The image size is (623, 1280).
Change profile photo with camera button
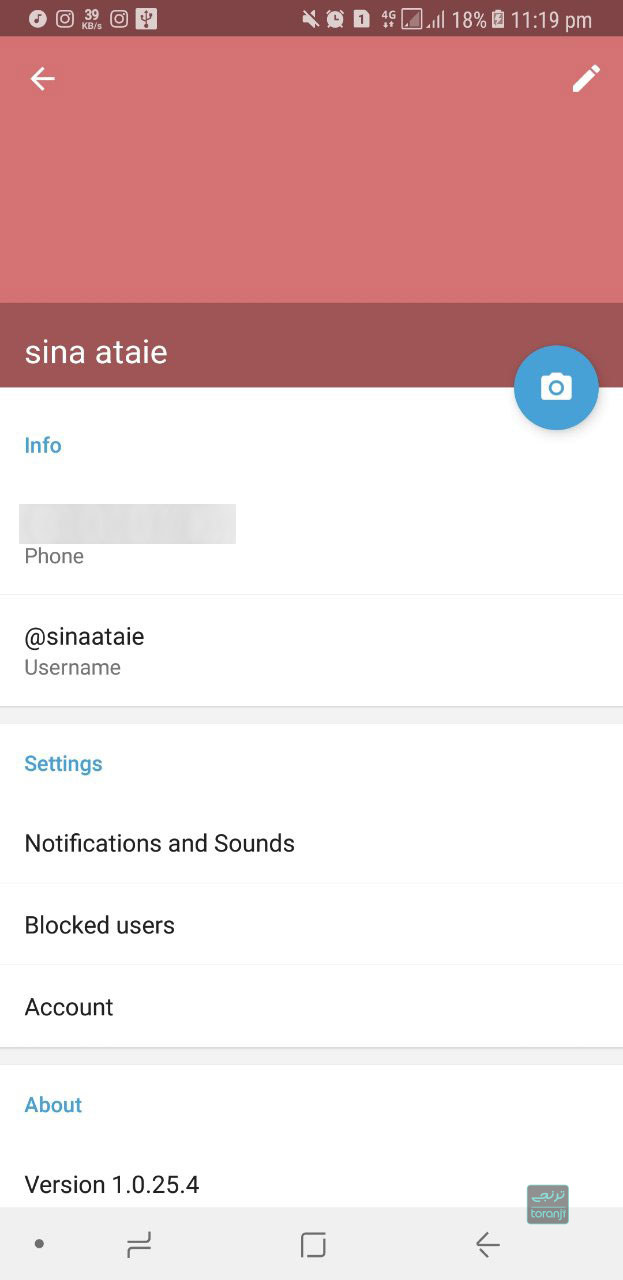pos(556,388)
